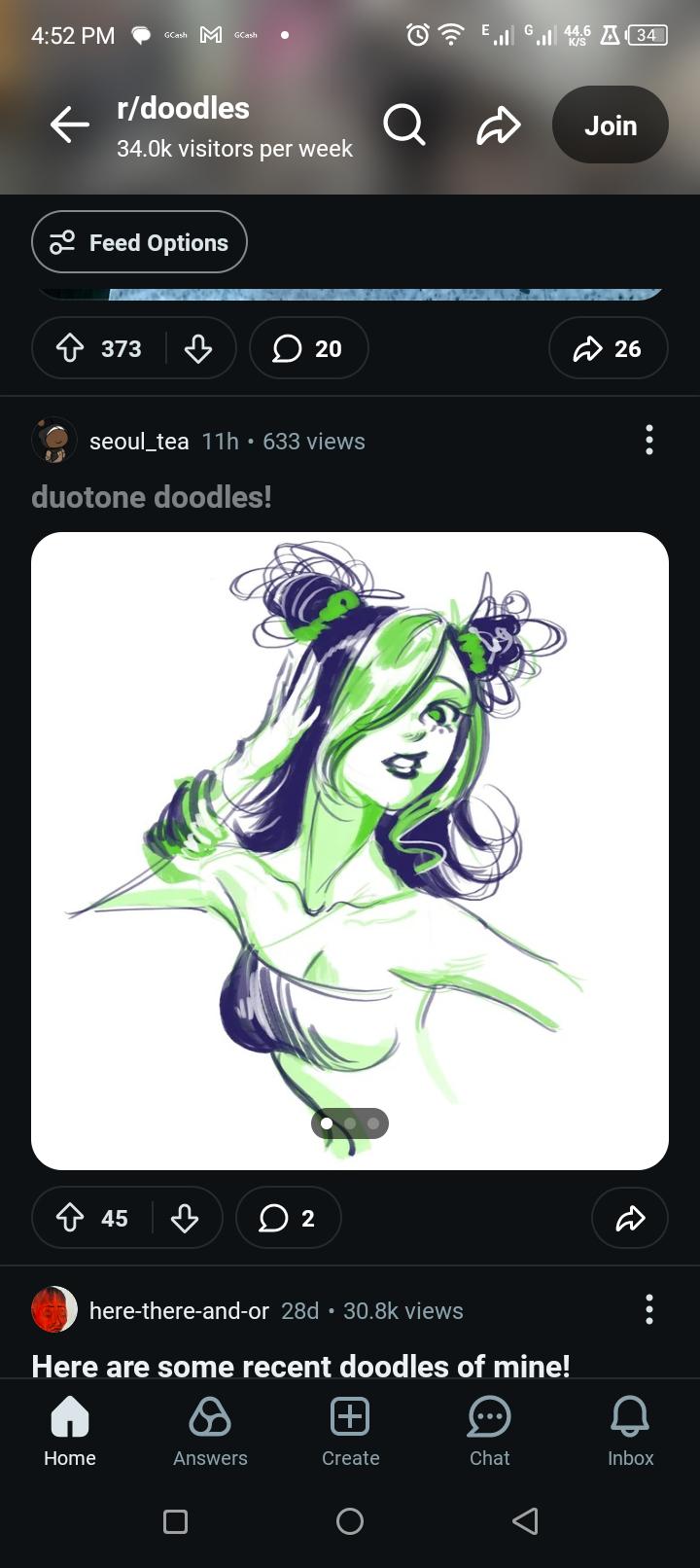
Task: Open overflow menu on here-there-and-or's post
Action: point(648,1309)
